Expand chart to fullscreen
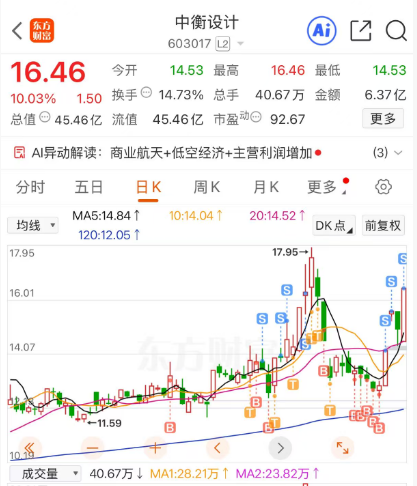 coord(343,448)
